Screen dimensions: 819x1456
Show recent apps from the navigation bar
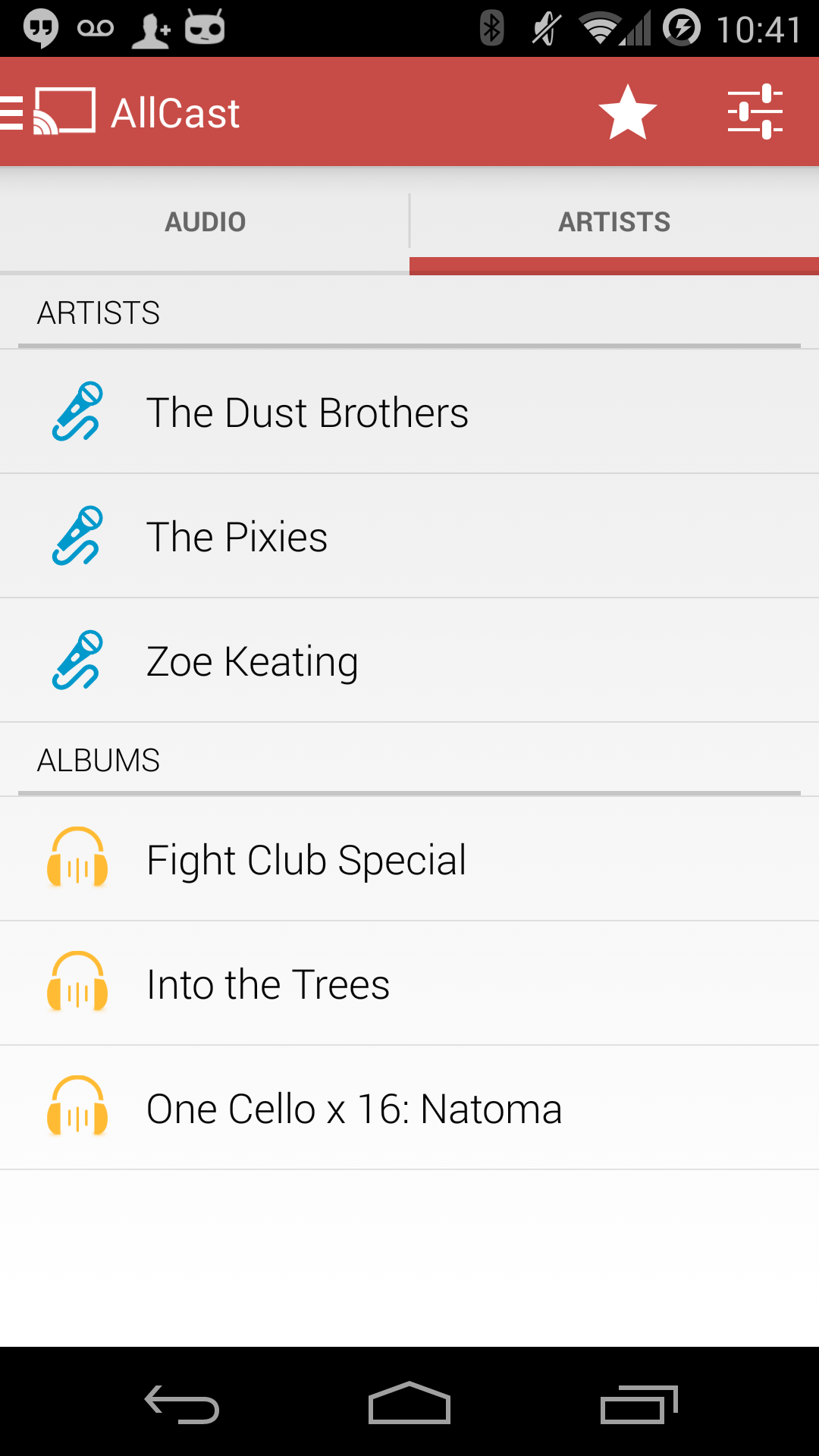(x=639, y=1404)
